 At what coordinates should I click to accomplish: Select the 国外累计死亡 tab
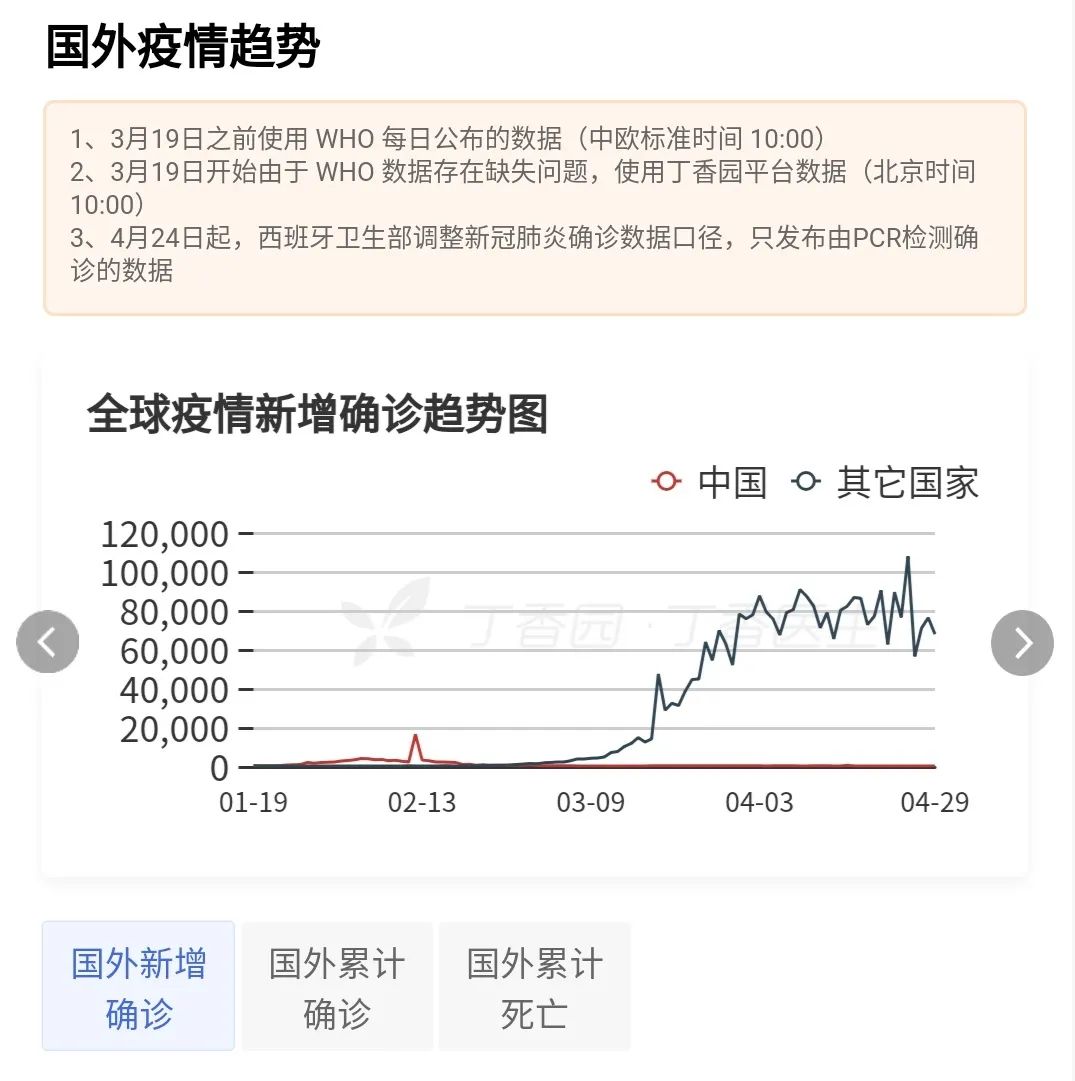tap(534, 985)
